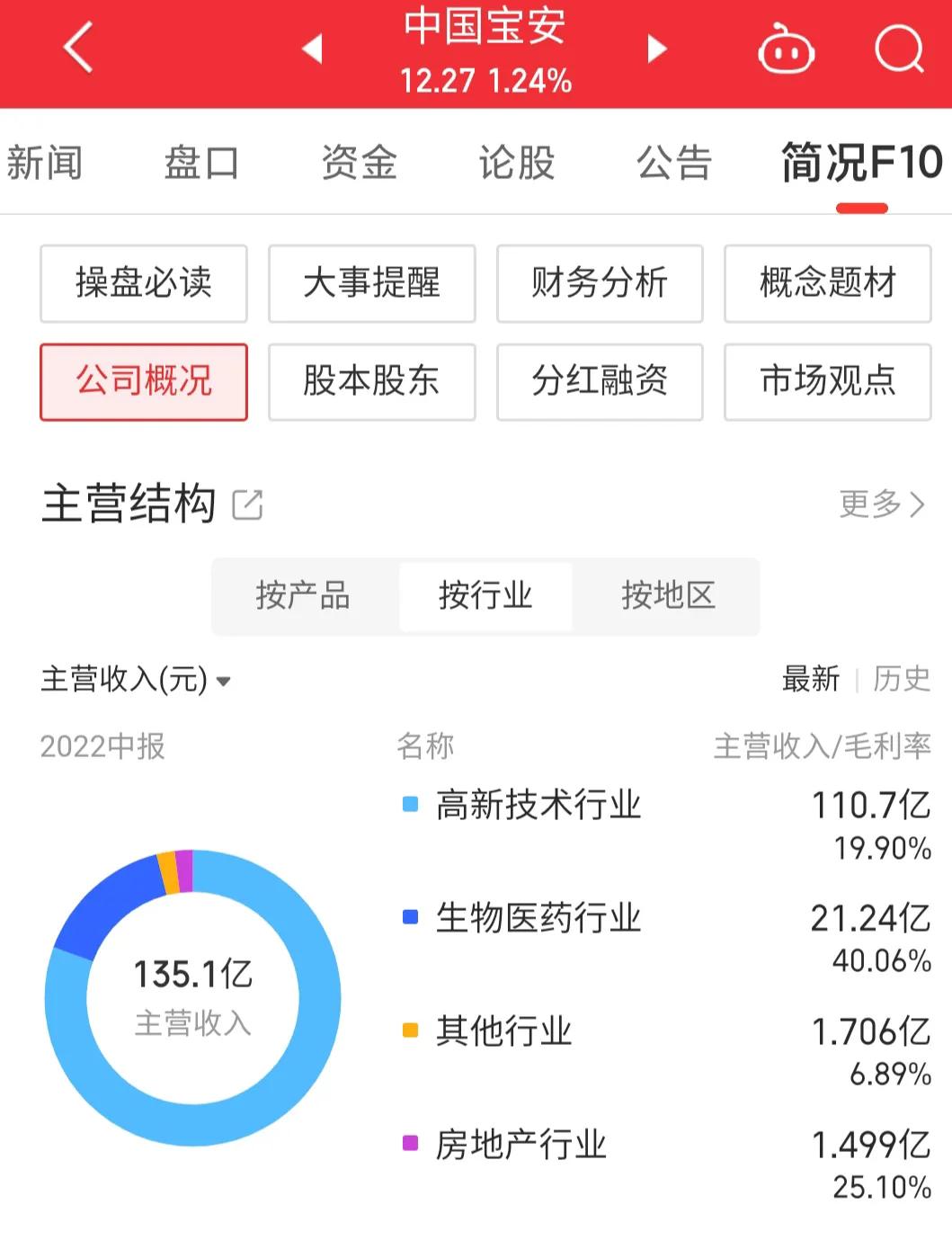
Task: Open the robot assistant icon
Action: coord(786,51)
